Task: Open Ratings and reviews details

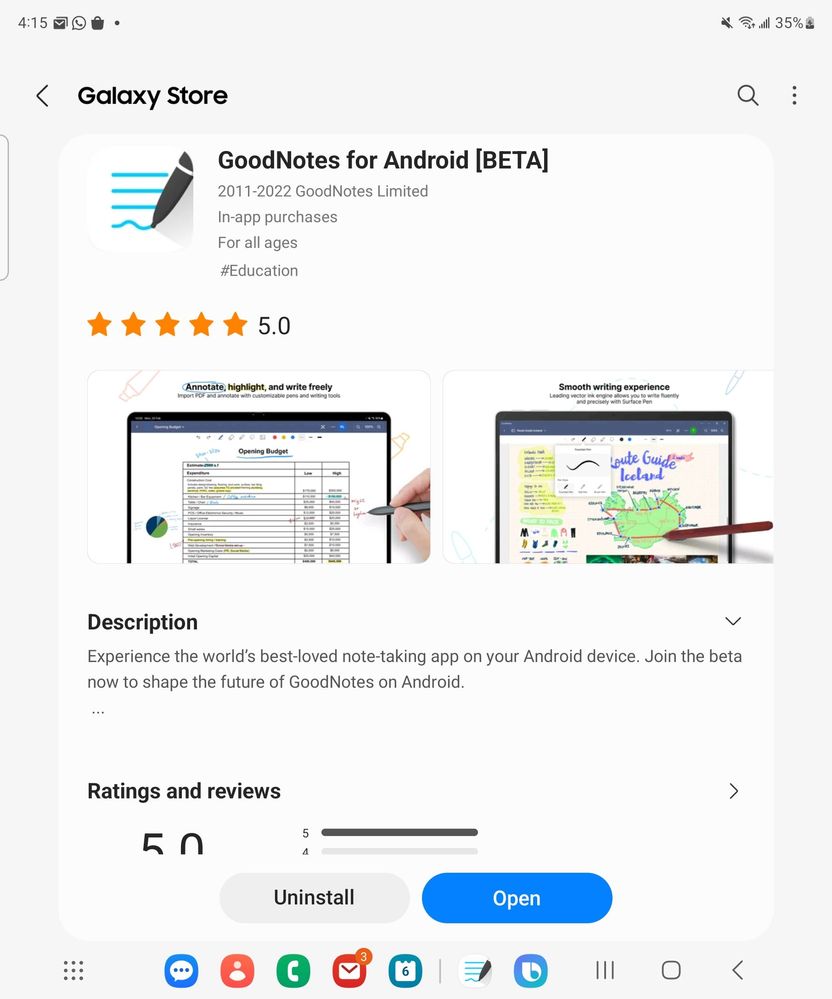Action: [733, 791]
